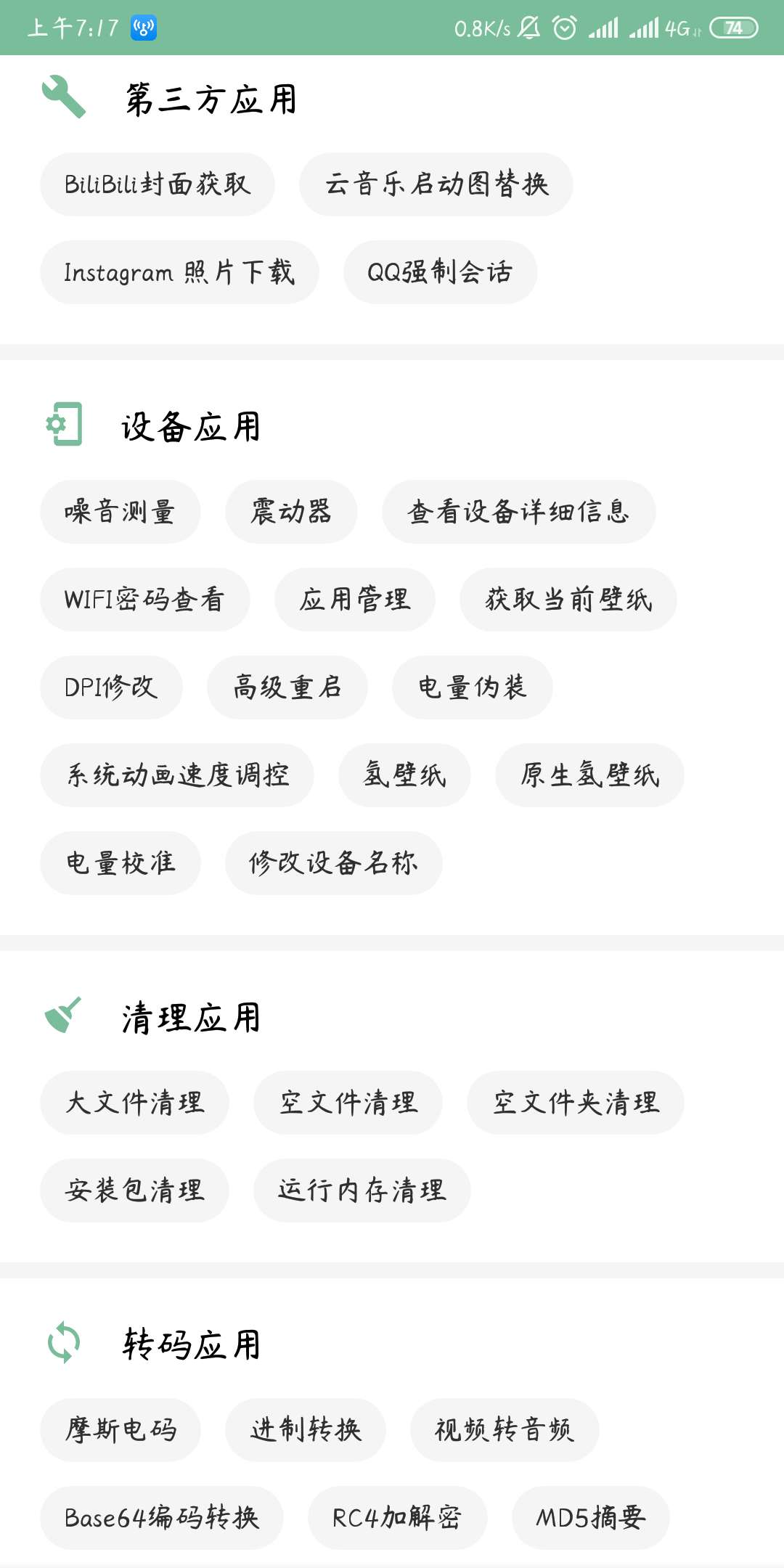Open 查看设备详细信息
The image size is (784, 1568).
click(518, 512)
